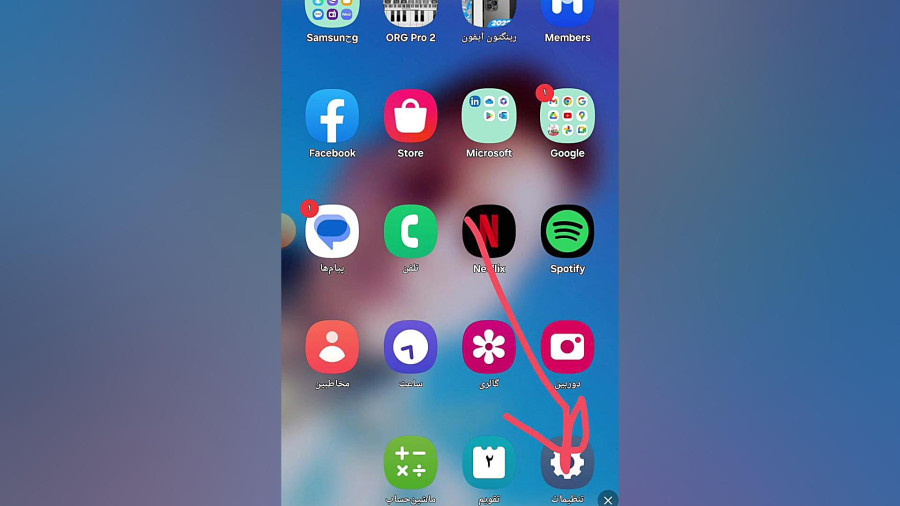The image size is (900, 506).
Task: Open the Settings app (تنظیمات)
Action: [567, 462]
